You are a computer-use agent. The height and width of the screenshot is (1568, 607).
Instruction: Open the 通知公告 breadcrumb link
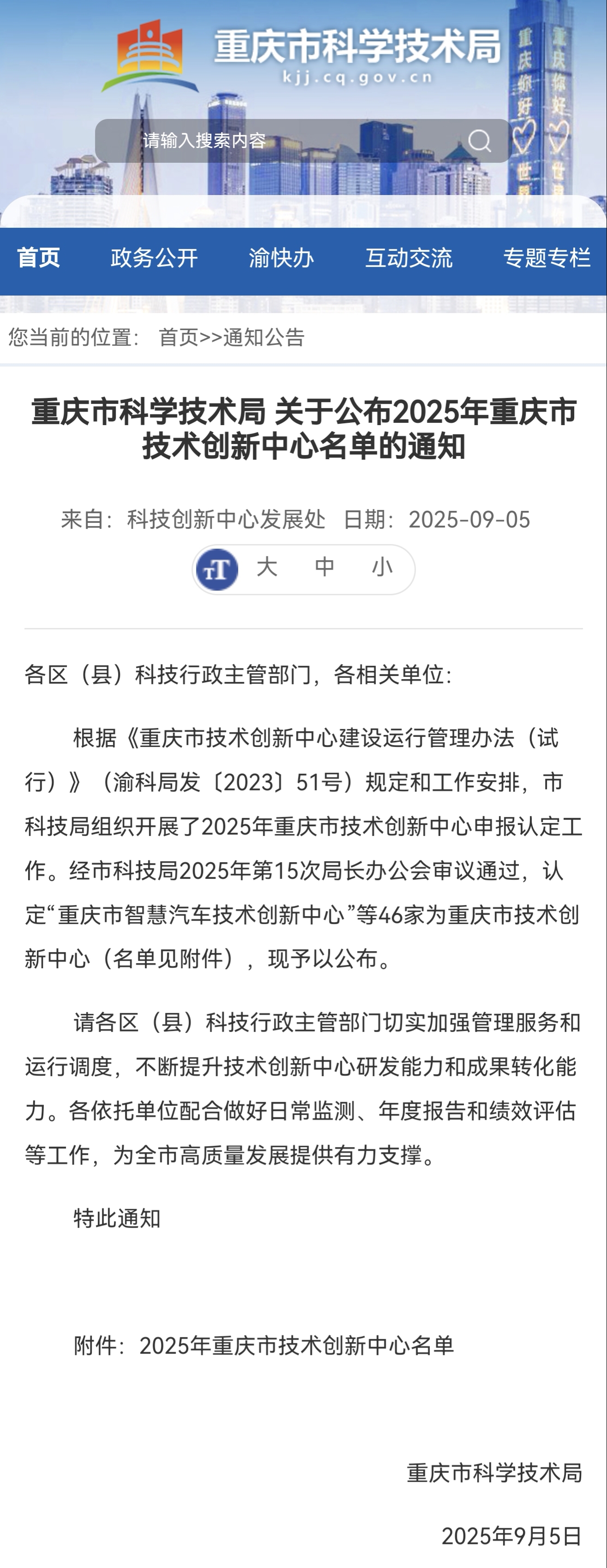pyautogui.click(x=264, y=337)
